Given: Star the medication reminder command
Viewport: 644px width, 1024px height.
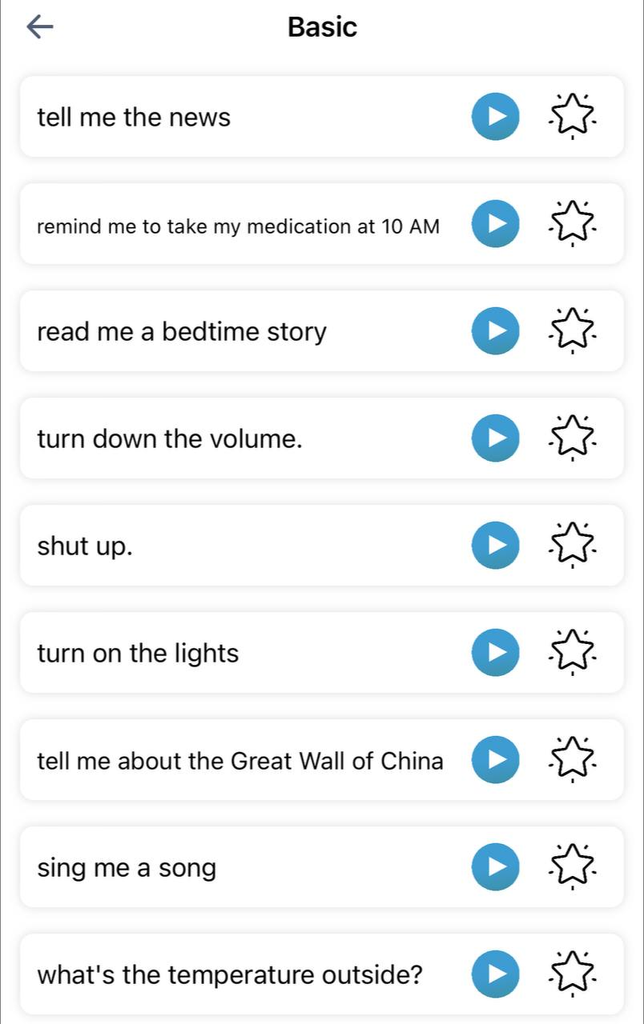Looking at the screenshot, I should coord(571,223).
